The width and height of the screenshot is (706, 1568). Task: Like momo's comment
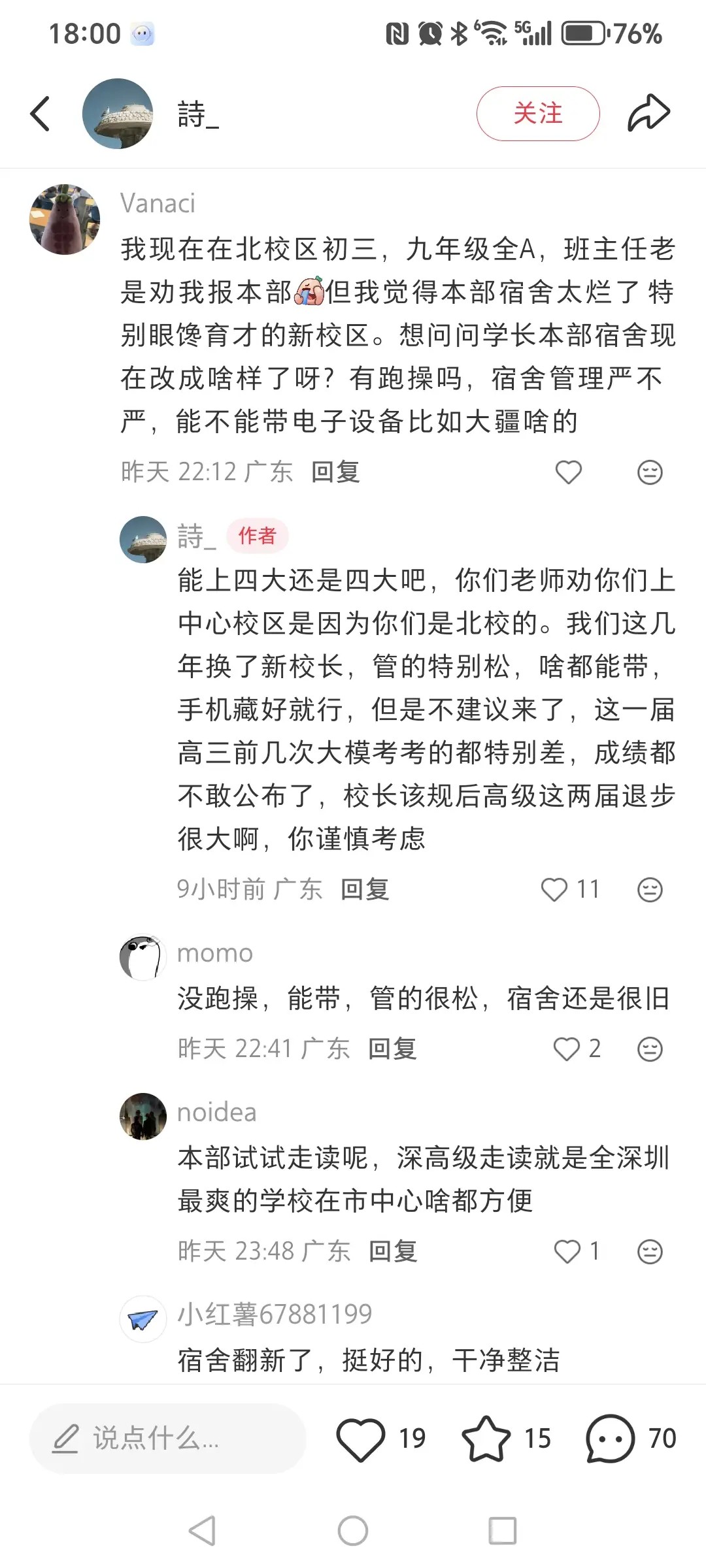(x=567, y=1049)
